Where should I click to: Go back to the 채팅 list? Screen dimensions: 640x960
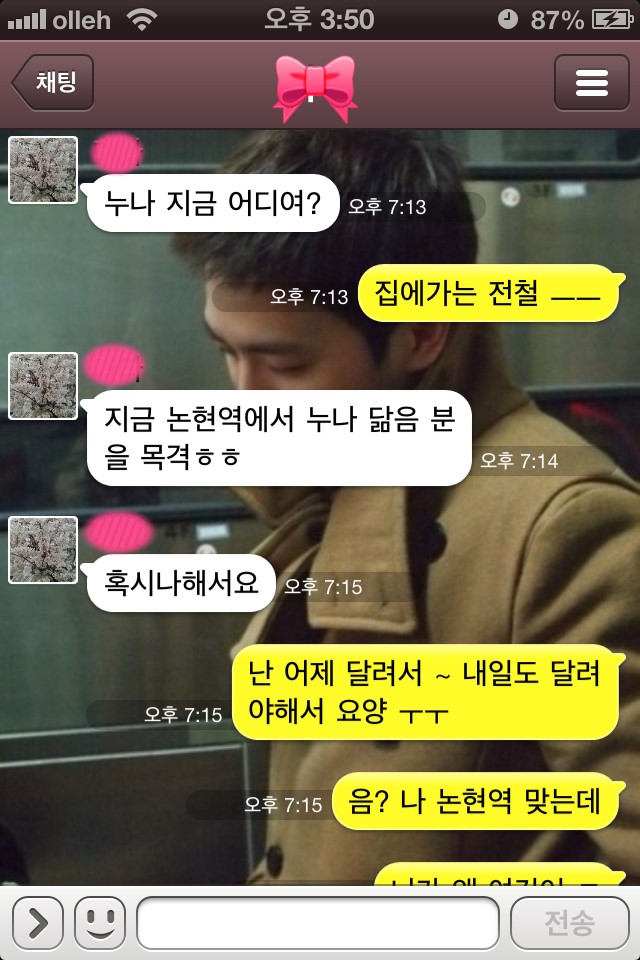pyautogui.click(x=53, y=82)
